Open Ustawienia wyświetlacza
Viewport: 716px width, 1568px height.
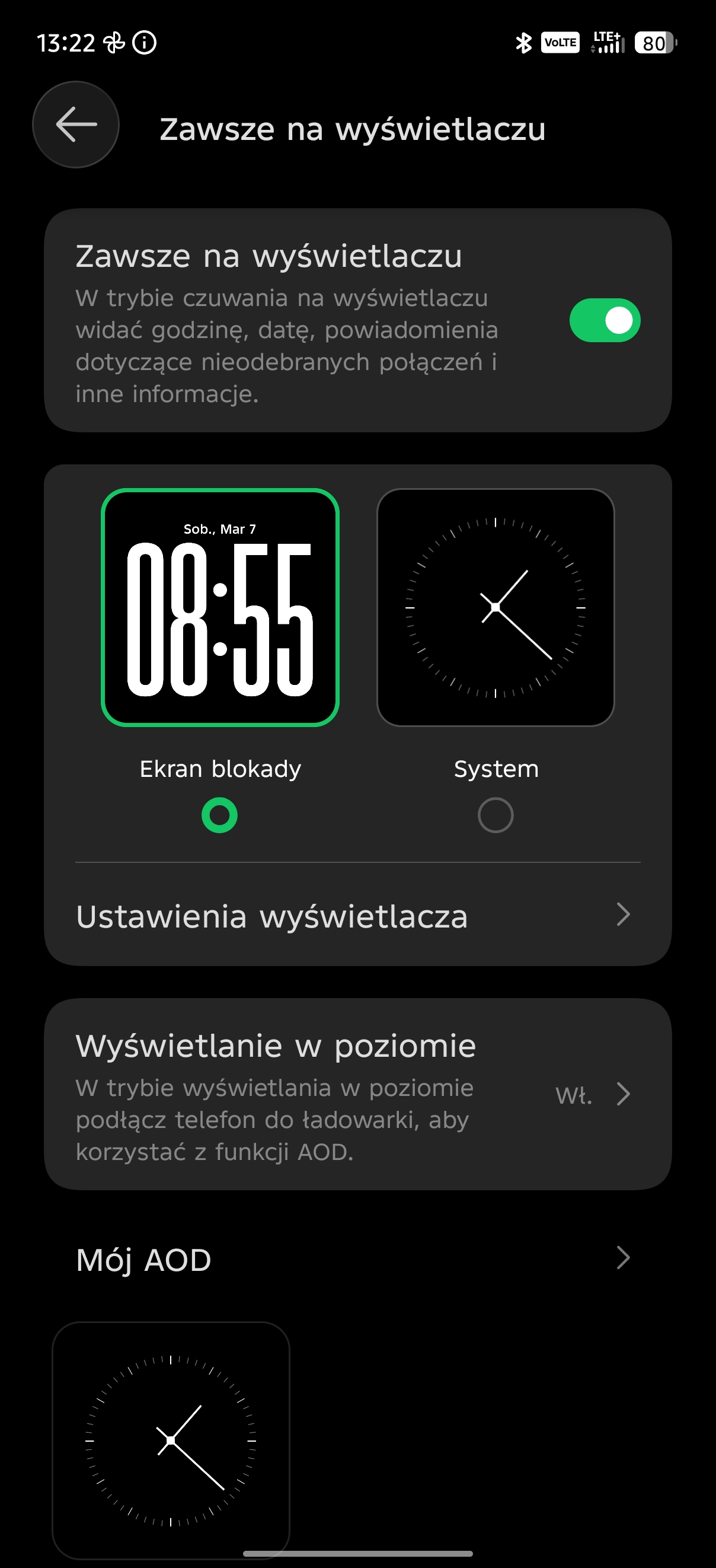pos(357,916)
